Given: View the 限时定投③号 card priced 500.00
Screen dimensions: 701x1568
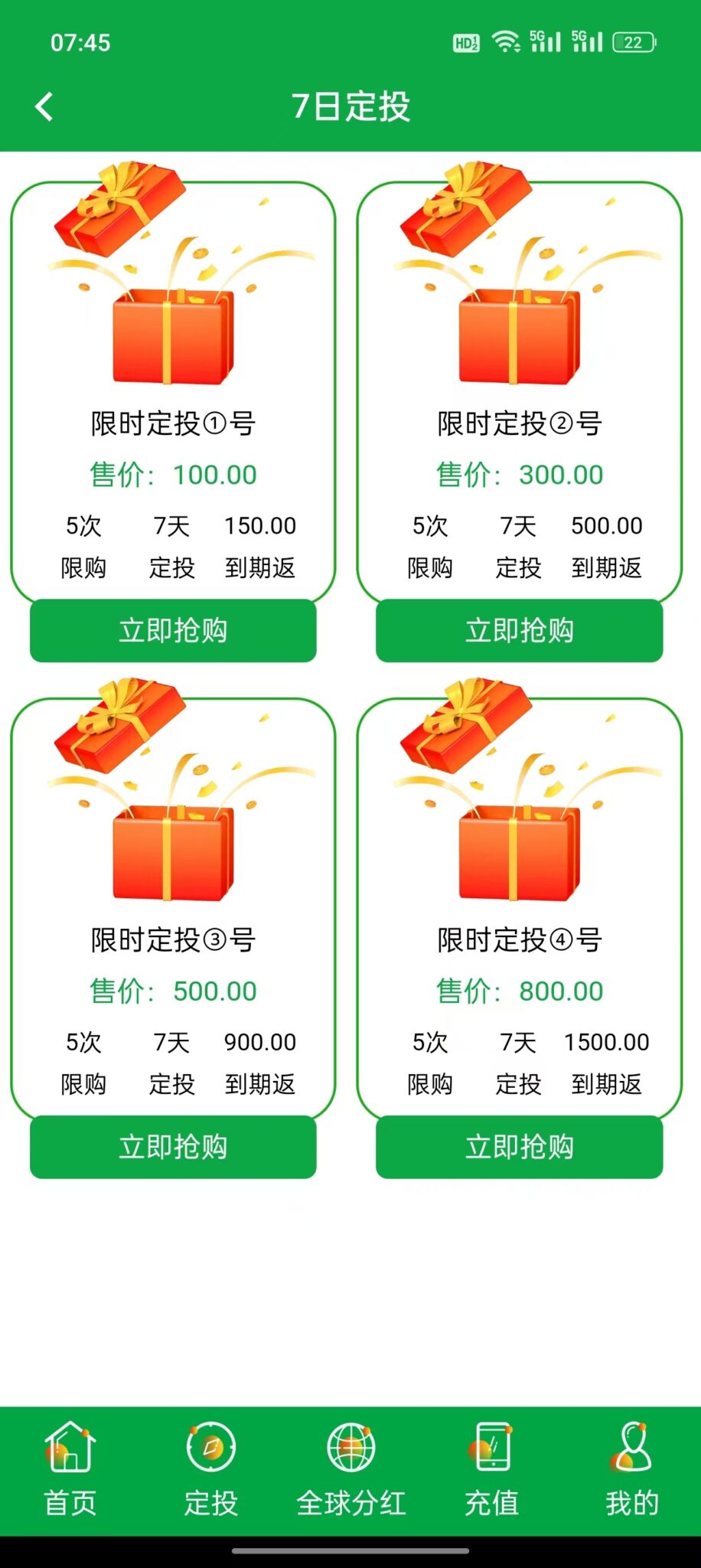Looking at the screenshot, I should (x=173, y=907).
